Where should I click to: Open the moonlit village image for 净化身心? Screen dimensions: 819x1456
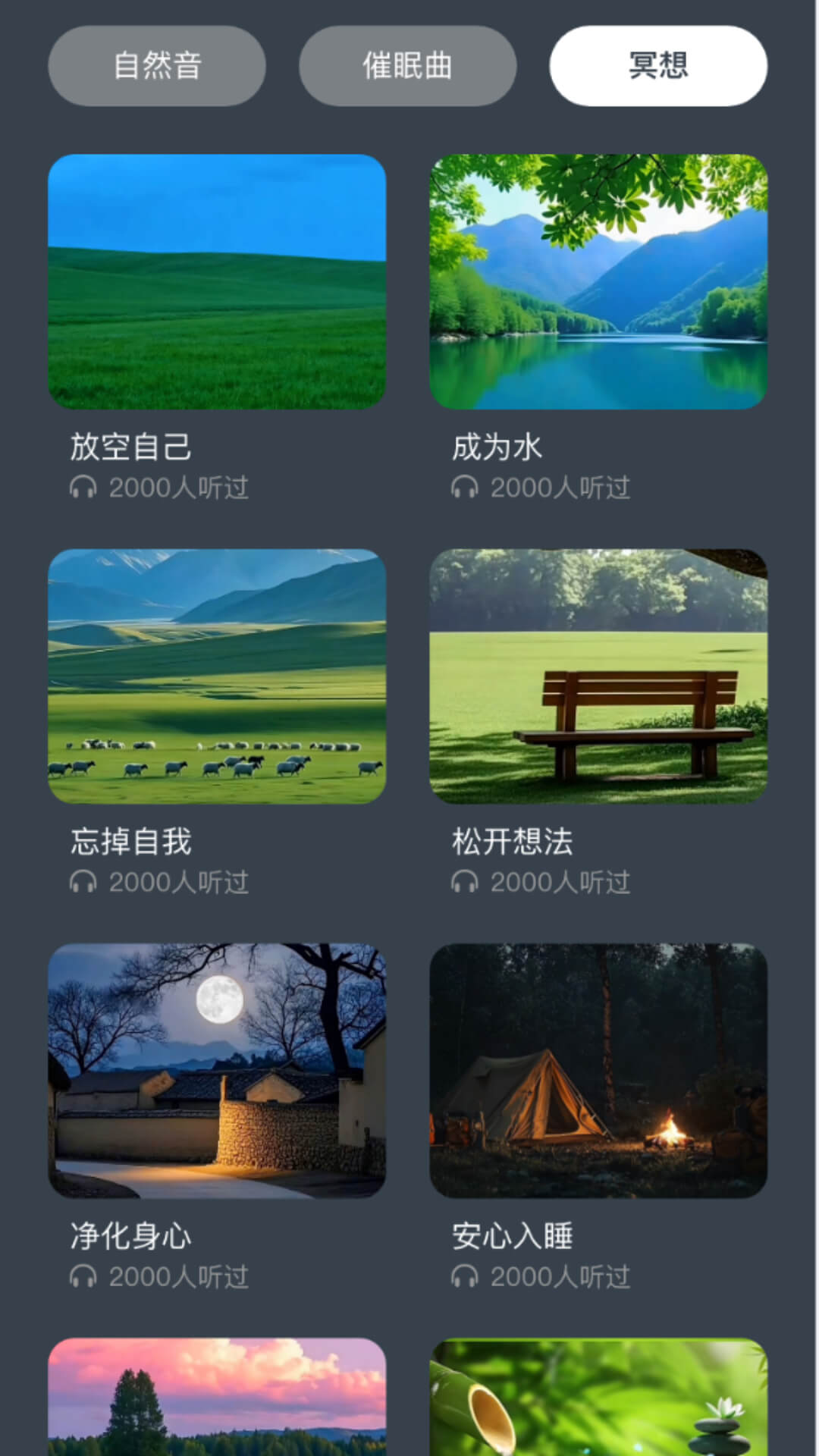pyautogui.click(x=220, y=1073)
